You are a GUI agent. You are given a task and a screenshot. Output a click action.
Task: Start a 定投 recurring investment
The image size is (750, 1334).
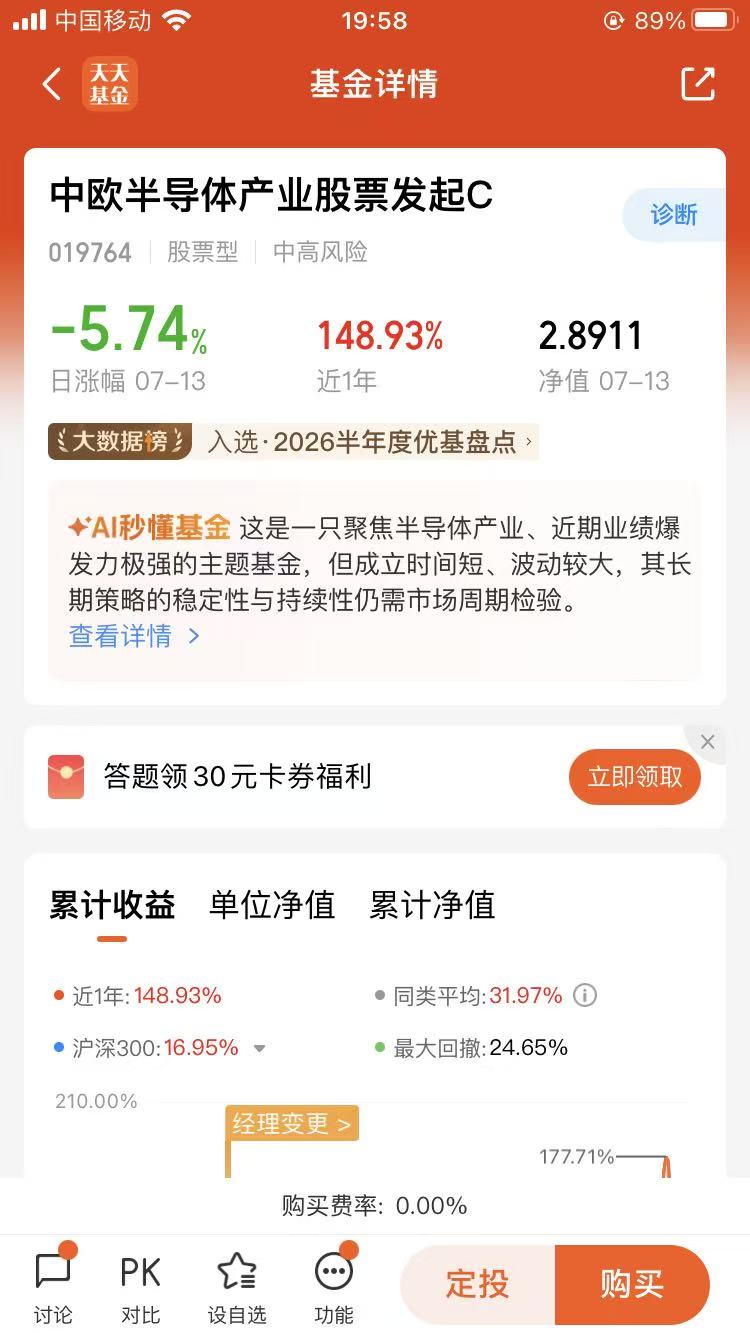(478, 1285)
